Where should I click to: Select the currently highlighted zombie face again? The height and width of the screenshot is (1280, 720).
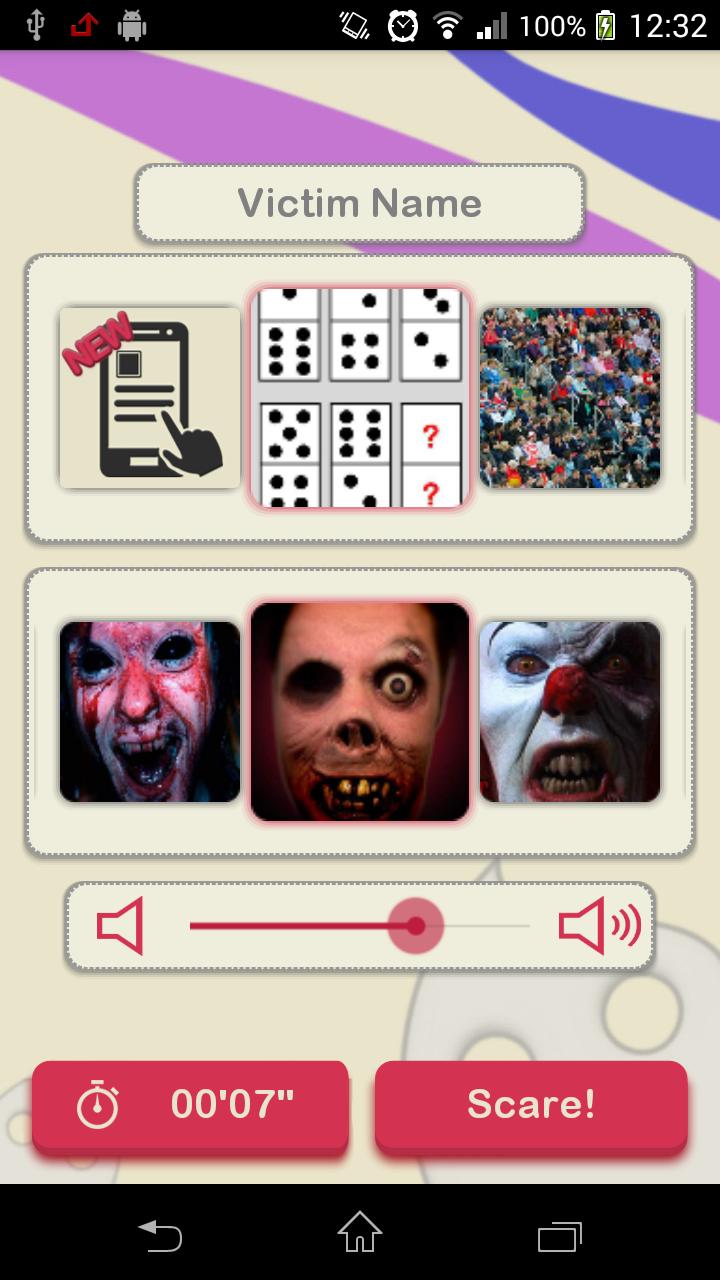359,712
